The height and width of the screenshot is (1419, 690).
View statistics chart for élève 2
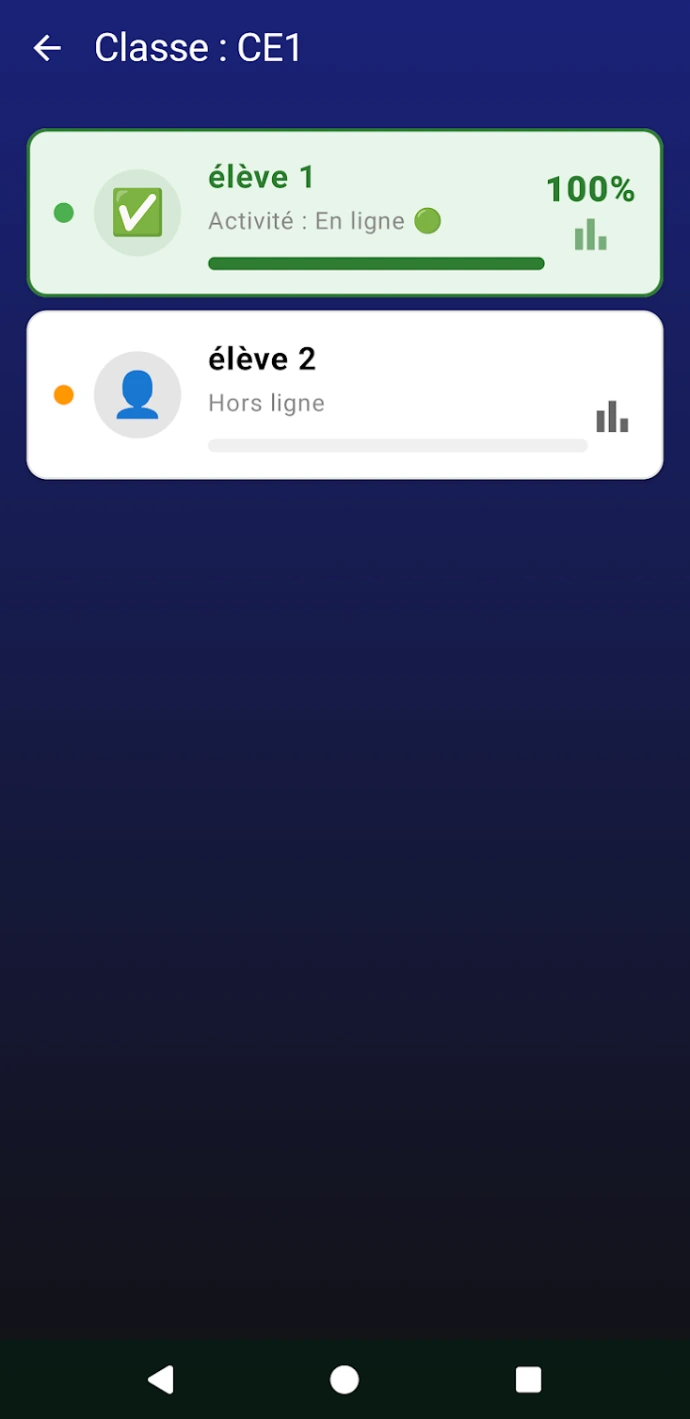(x=612, y=417)
